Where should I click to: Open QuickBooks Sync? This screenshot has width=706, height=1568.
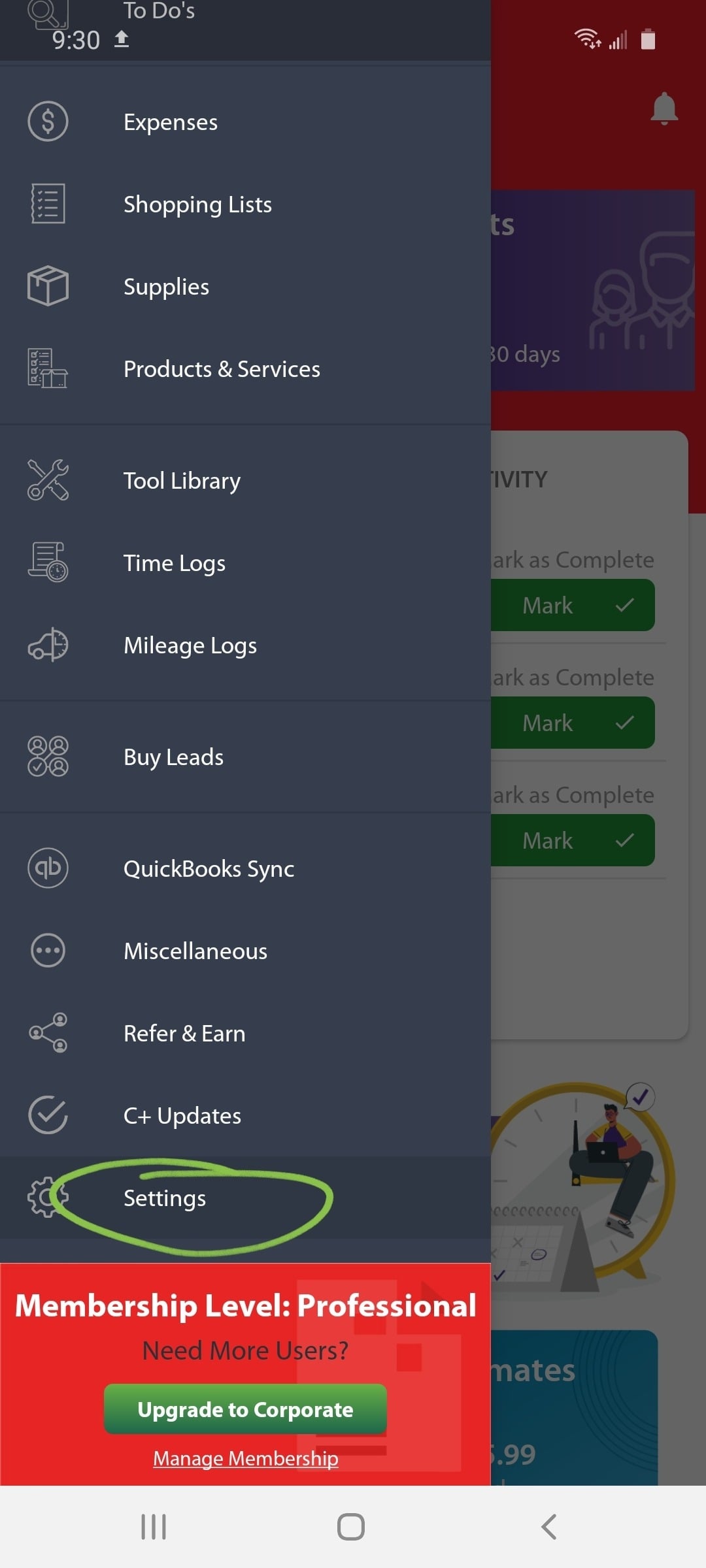coord(209,869)
